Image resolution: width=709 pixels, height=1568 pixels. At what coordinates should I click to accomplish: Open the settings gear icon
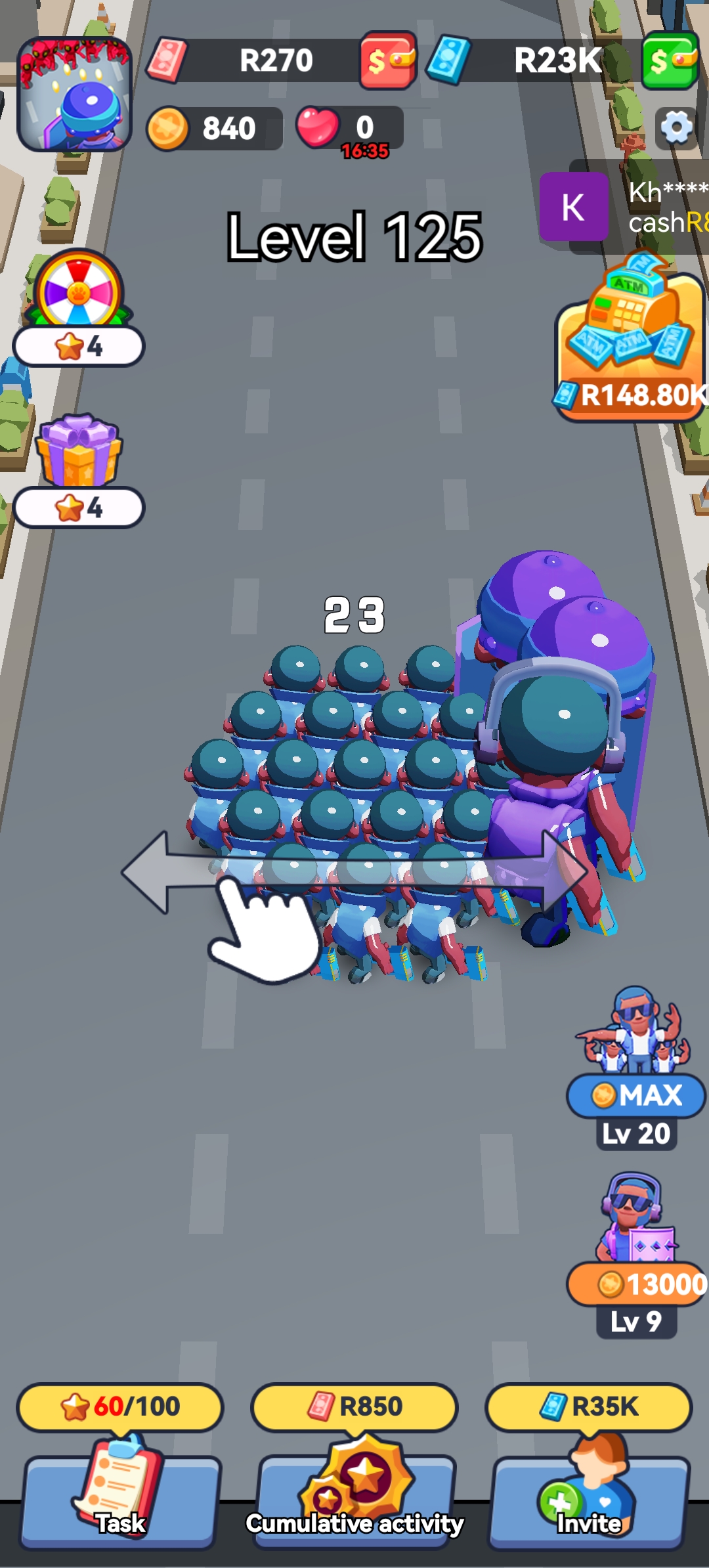[x=676, y=127]
